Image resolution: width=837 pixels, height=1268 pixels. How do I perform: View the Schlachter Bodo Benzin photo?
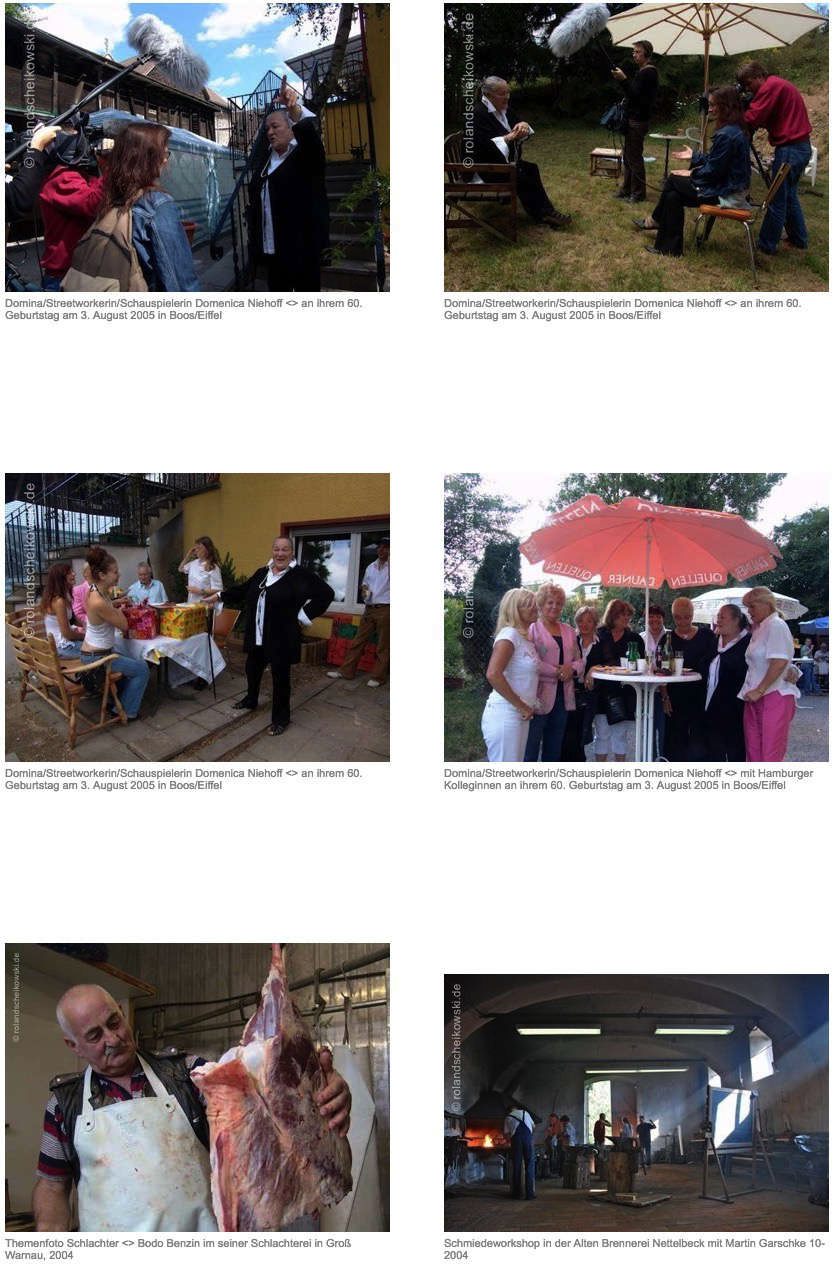click(x=197, y=1087)
